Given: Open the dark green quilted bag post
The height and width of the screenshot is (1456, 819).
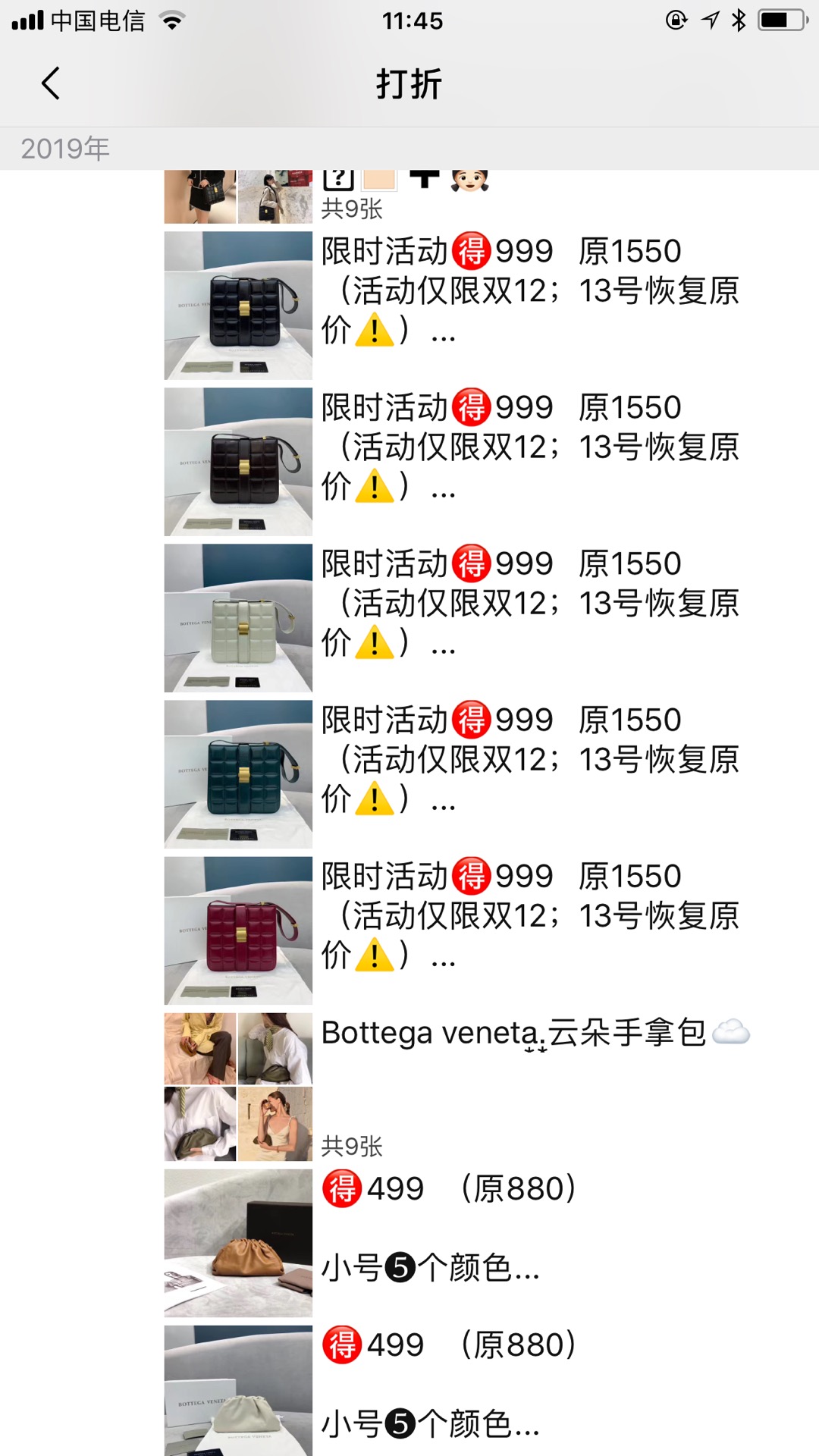Looking at the screenshot, I should pos(238,774).
